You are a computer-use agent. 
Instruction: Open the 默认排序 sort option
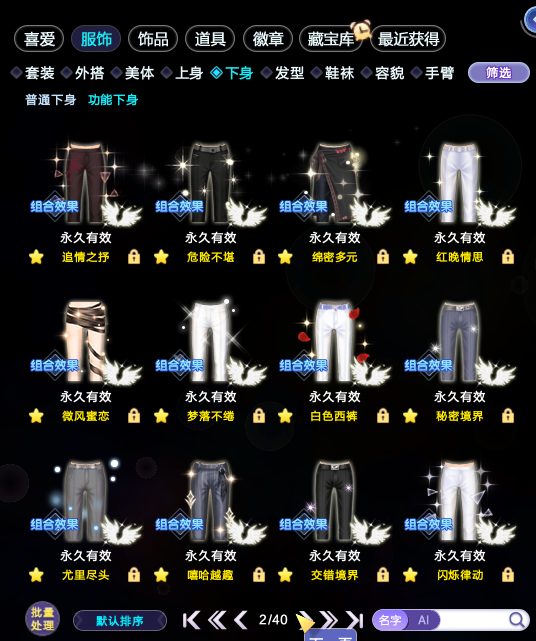tap(120, 621)
